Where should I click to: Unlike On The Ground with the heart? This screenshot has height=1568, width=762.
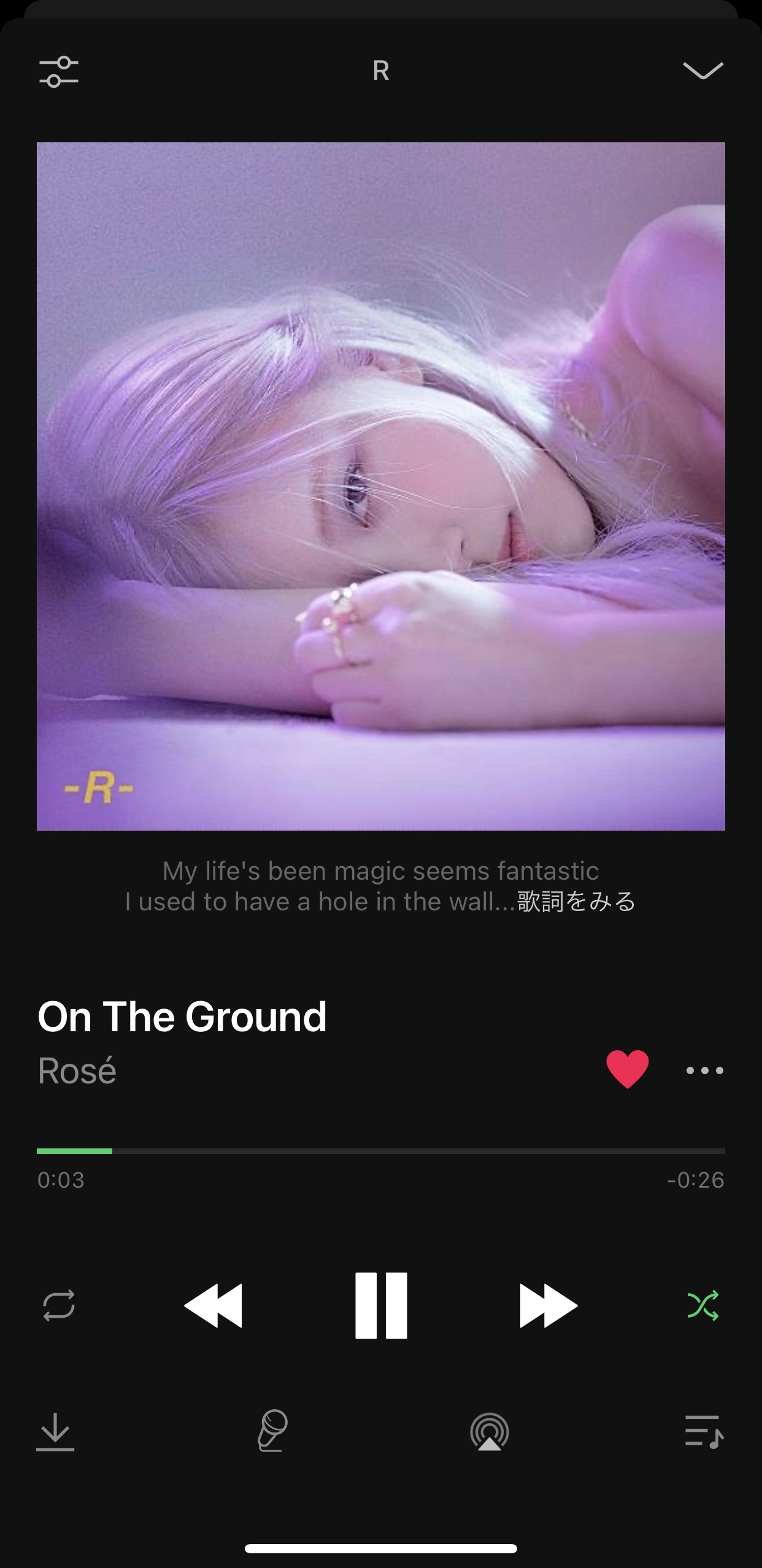[x=627, y=1069]
